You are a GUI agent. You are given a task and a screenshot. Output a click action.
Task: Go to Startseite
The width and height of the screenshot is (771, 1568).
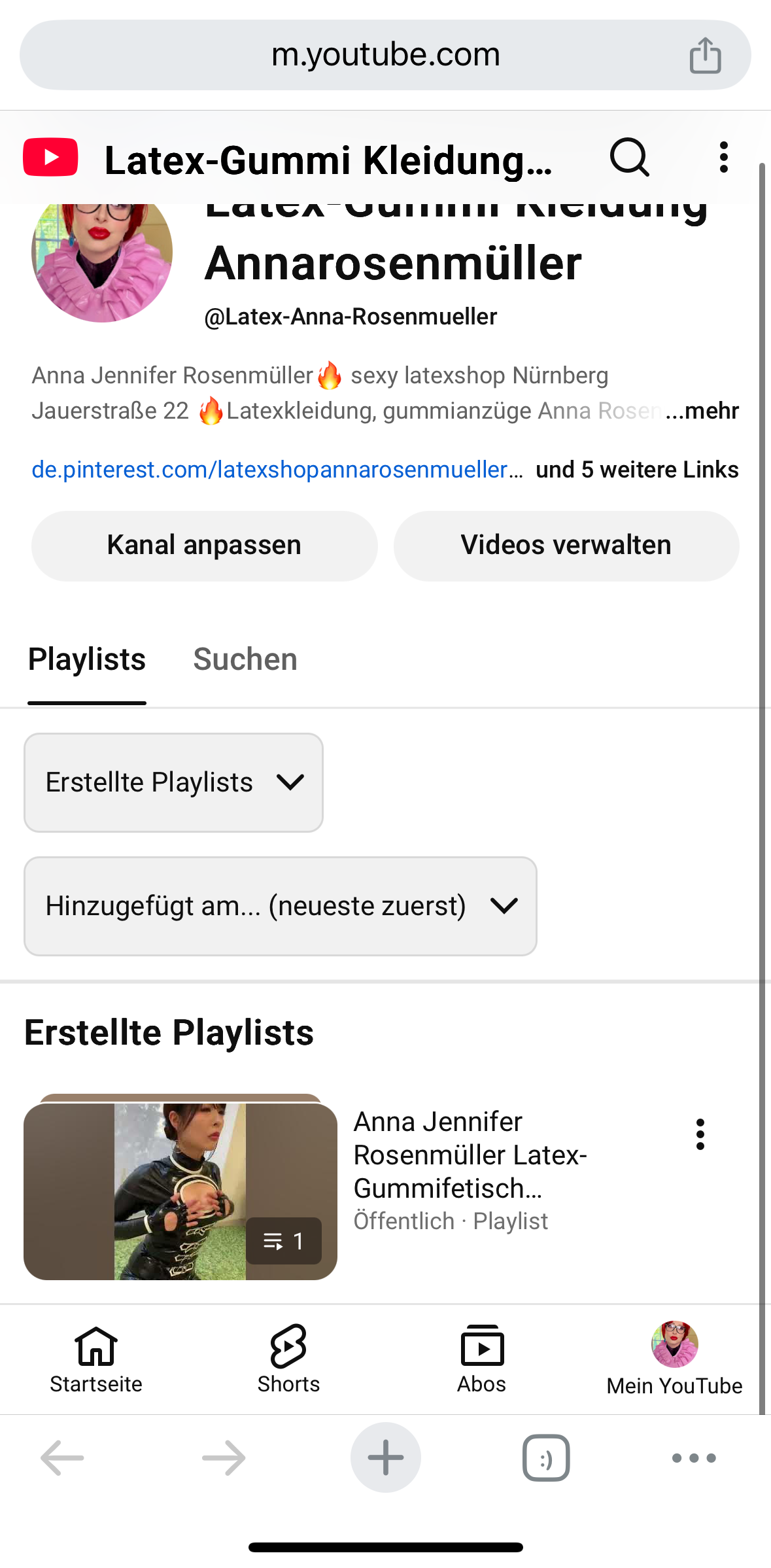96,1359
